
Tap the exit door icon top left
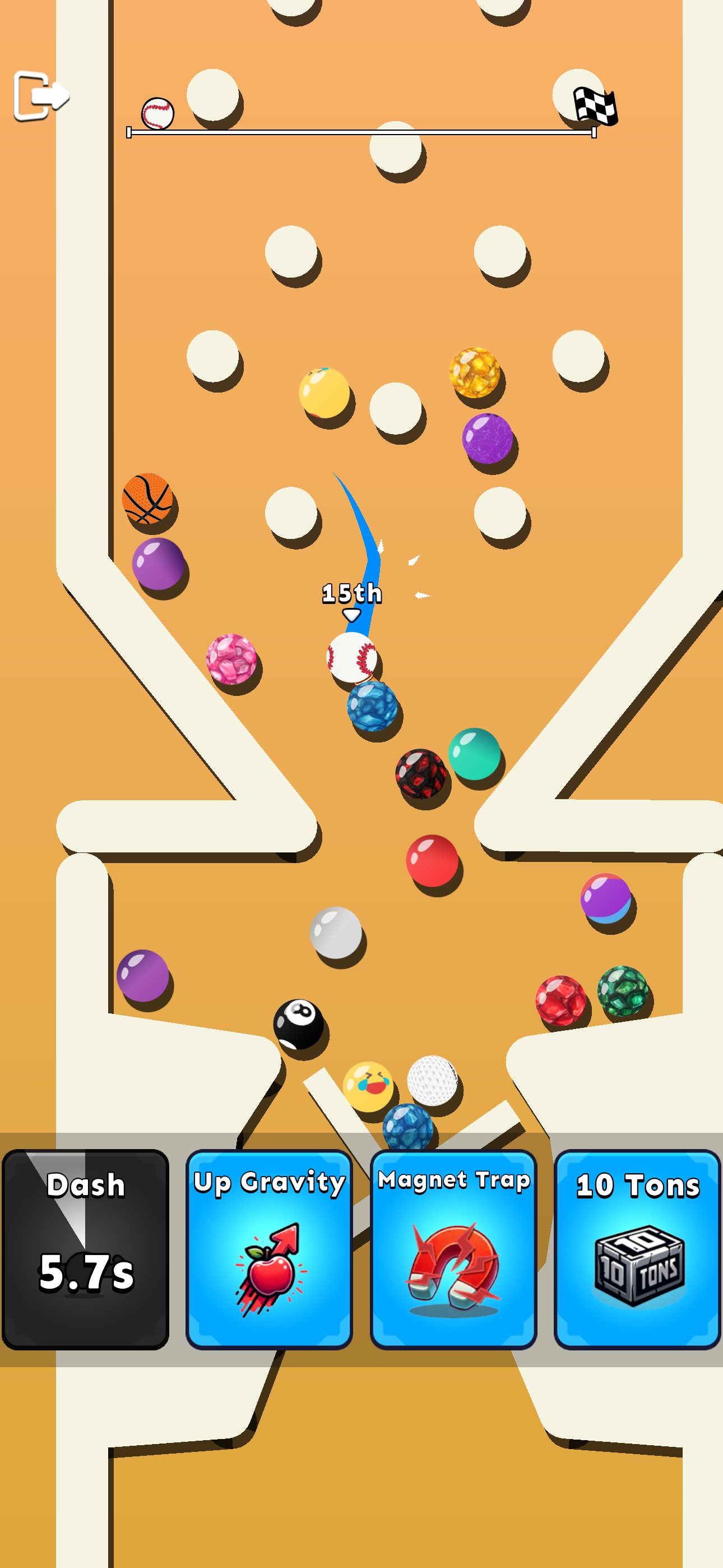41,96
